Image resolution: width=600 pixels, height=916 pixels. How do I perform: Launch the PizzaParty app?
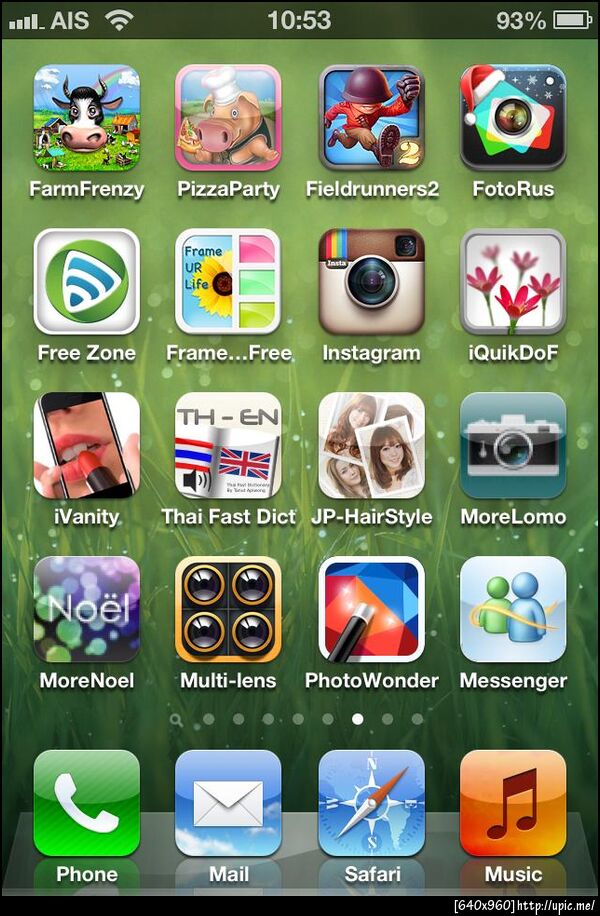pos(228,118)
